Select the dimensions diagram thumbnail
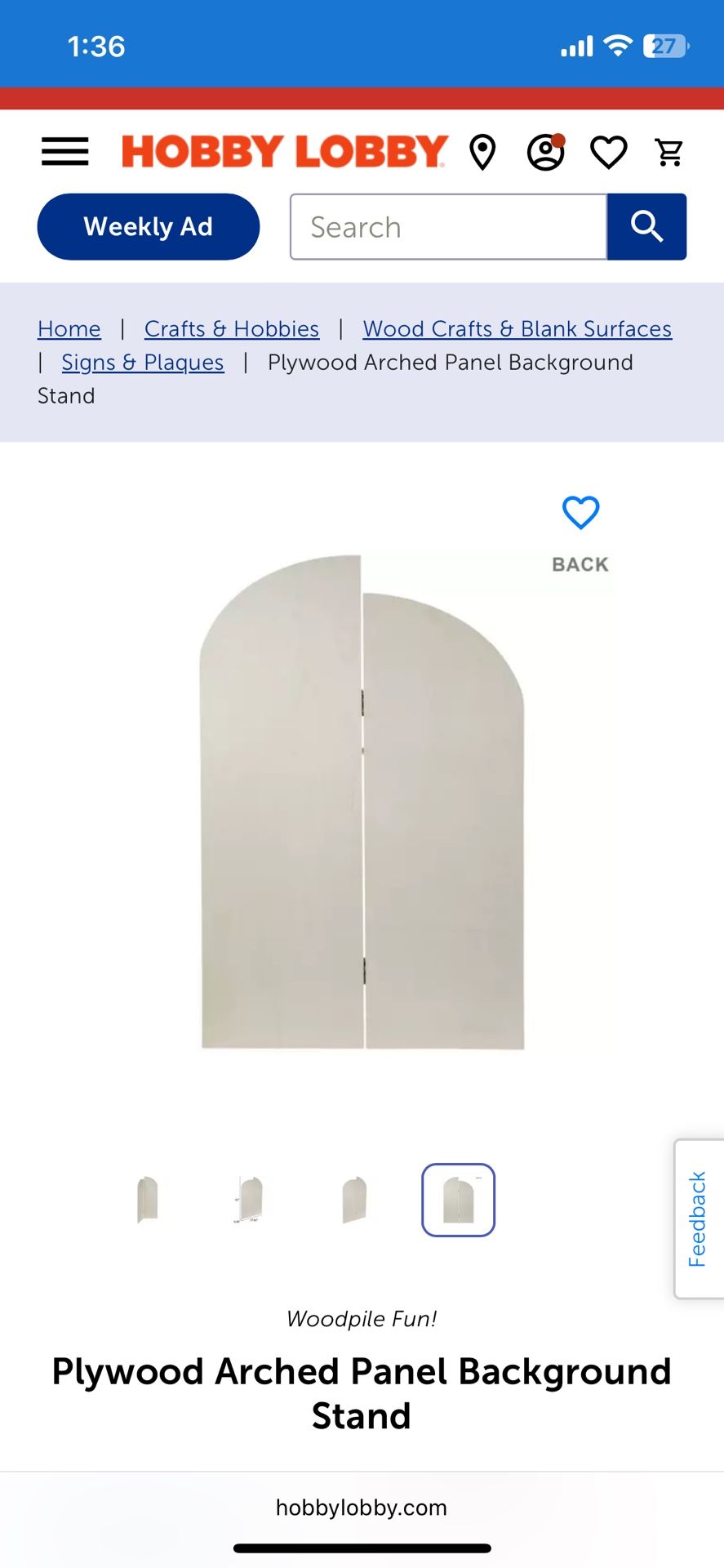724x1568 pixels. point(250,1200)
